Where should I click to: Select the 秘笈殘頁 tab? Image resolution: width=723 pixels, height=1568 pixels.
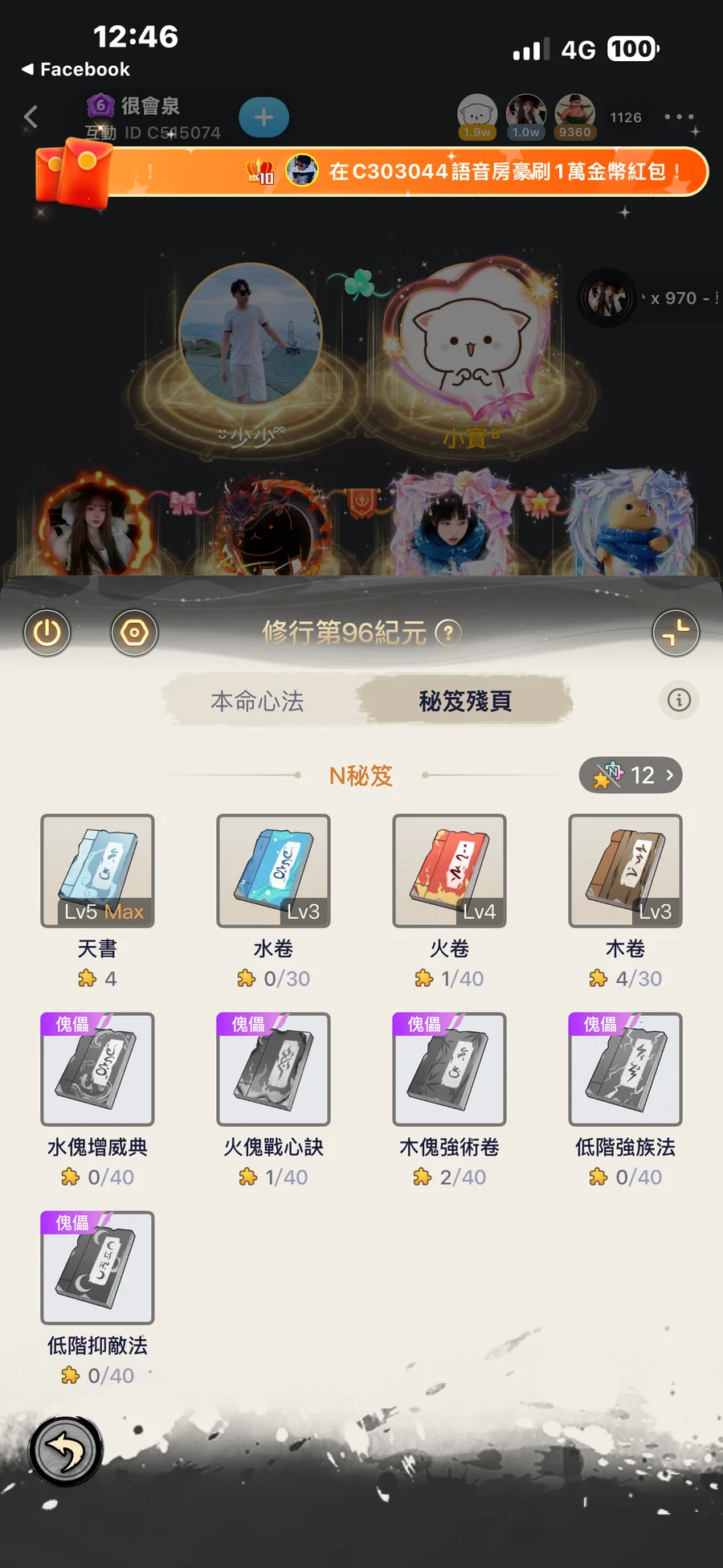point(464,701)
